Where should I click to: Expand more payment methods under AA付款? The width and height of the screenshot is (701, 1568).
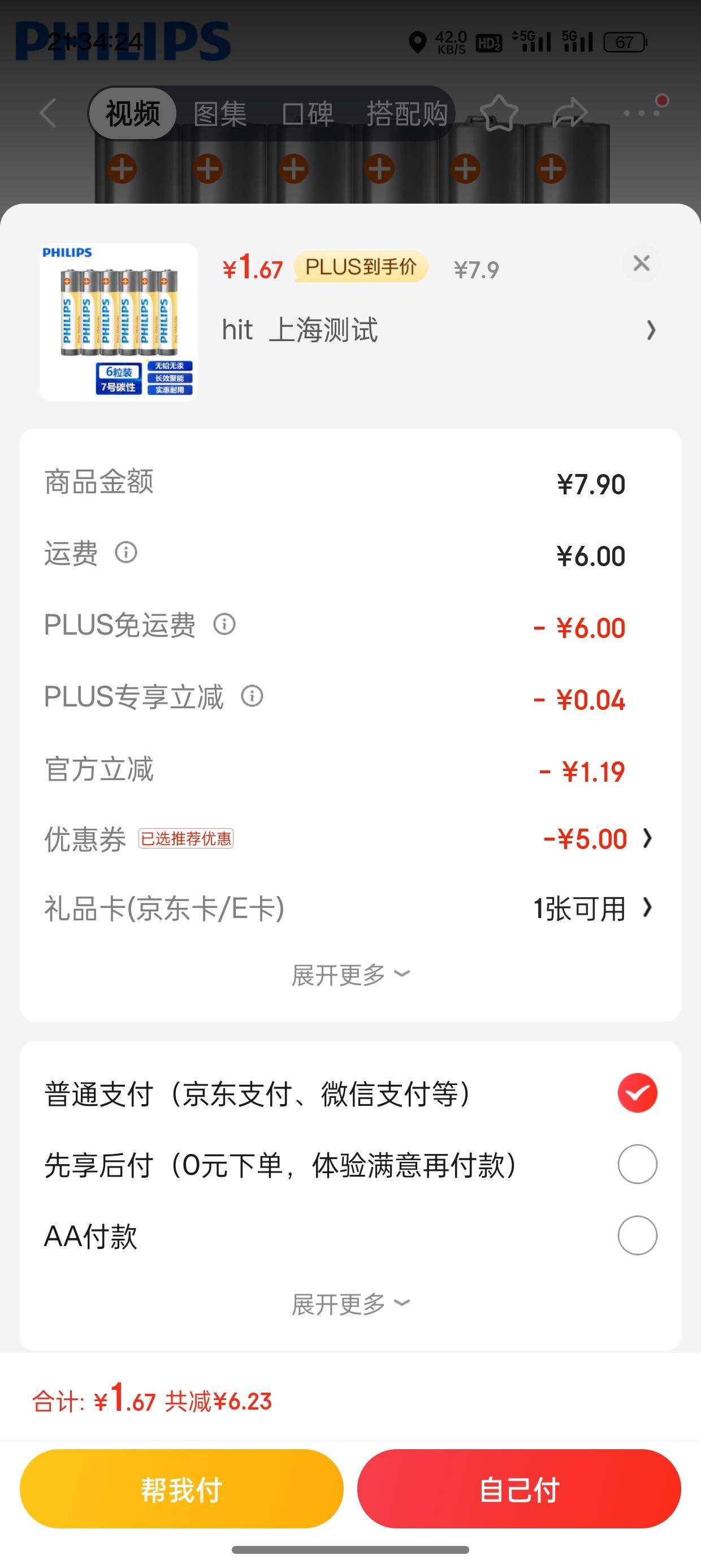tap(350, 1304)
